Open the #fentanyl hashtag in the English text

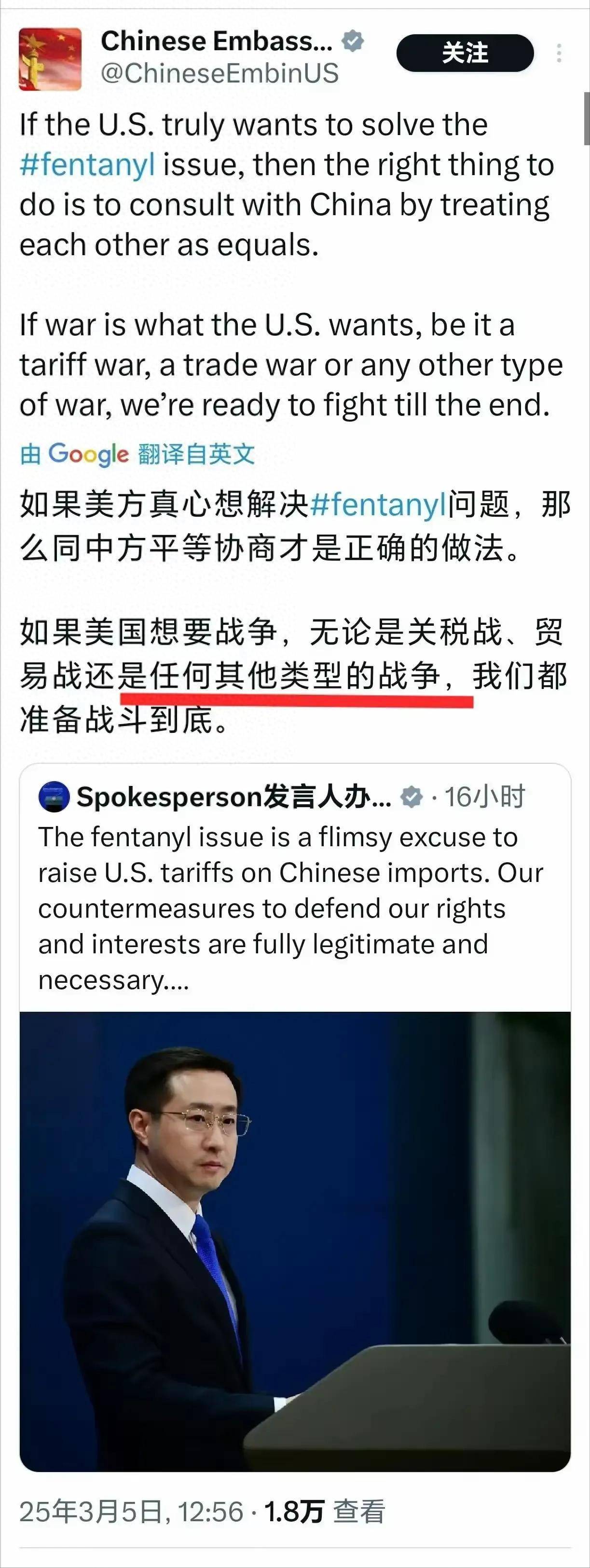87,165
